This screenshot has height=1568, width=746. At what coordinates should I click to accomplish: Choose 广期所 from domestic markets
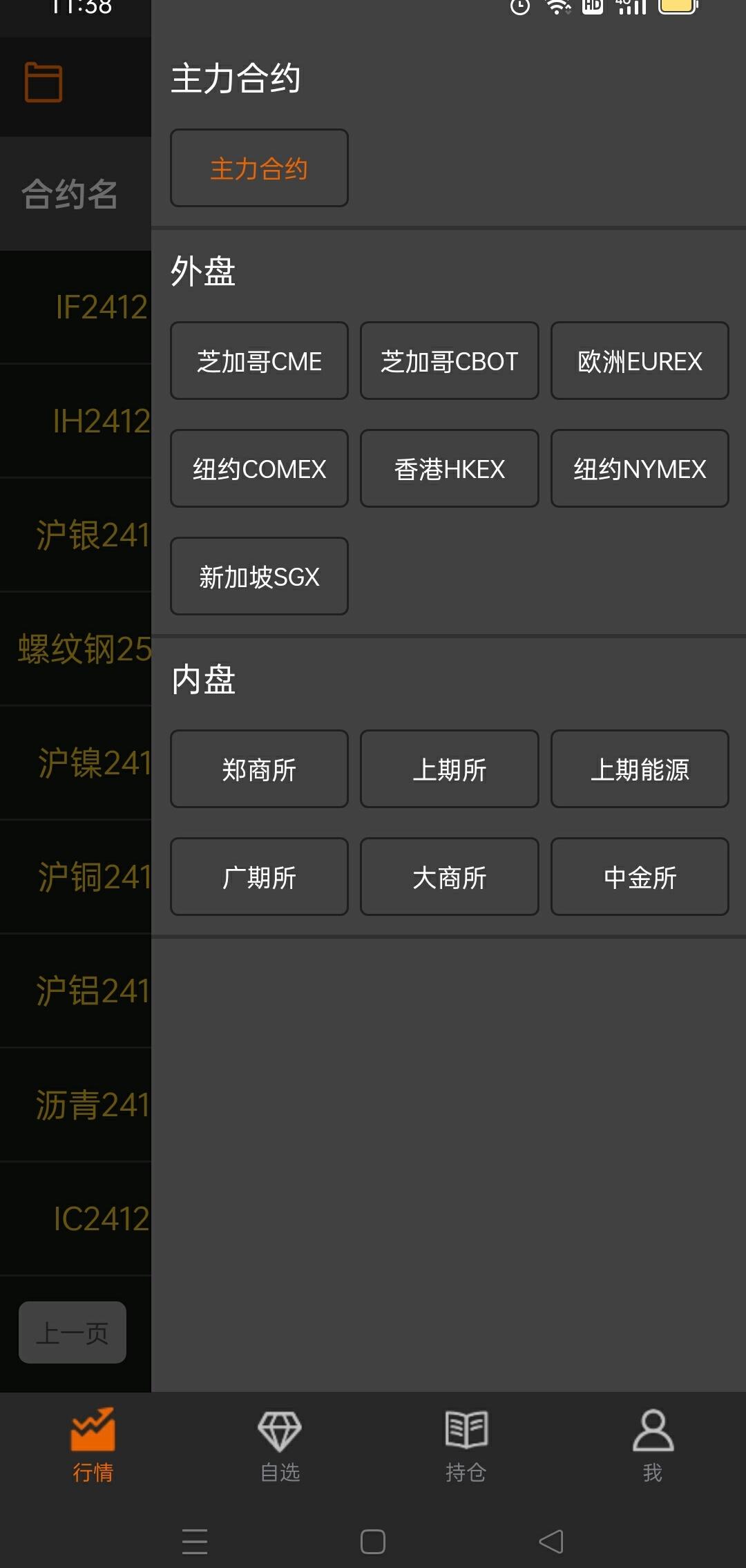pos(259,877)
